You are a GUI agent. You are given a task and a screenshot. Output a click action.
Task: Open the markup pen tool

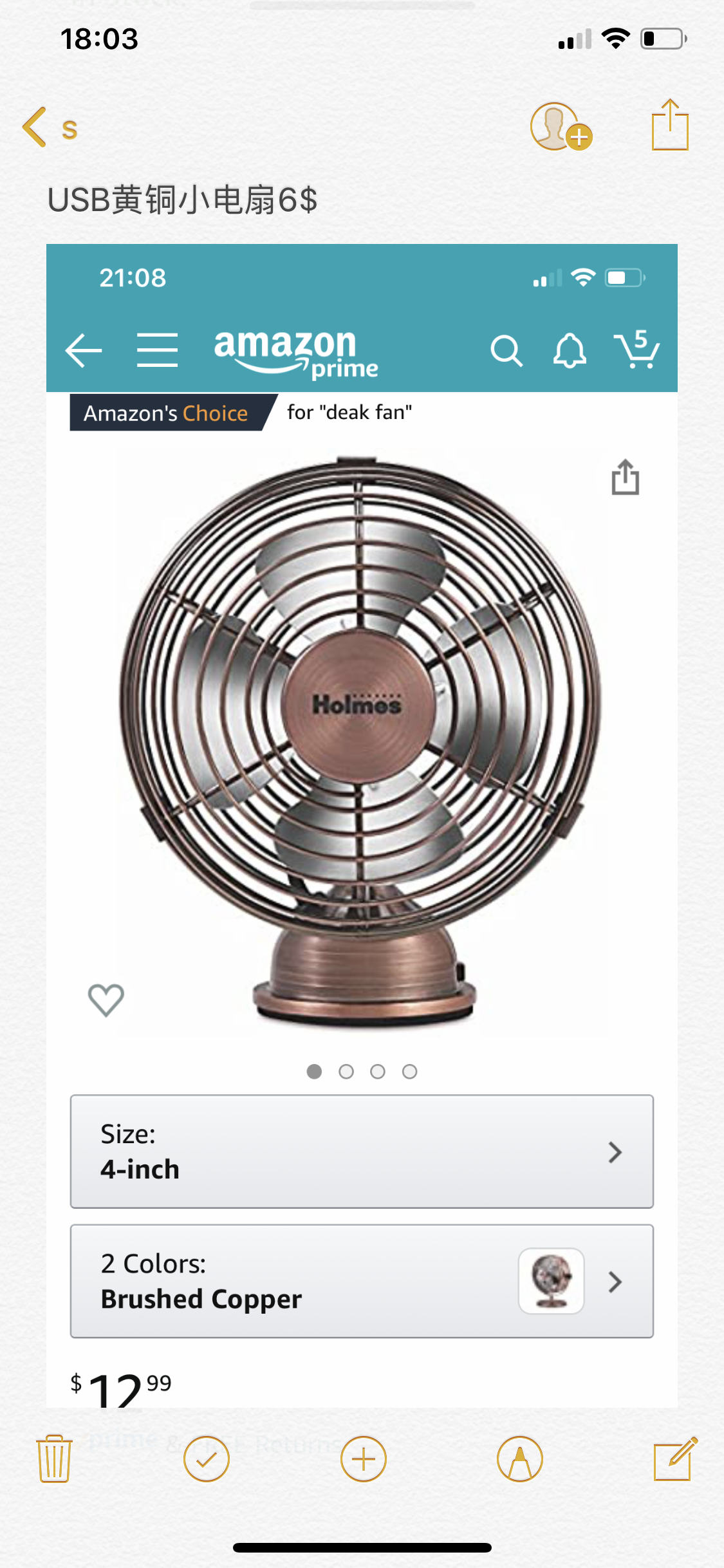pyautogui.click(x=519, y=1459)
